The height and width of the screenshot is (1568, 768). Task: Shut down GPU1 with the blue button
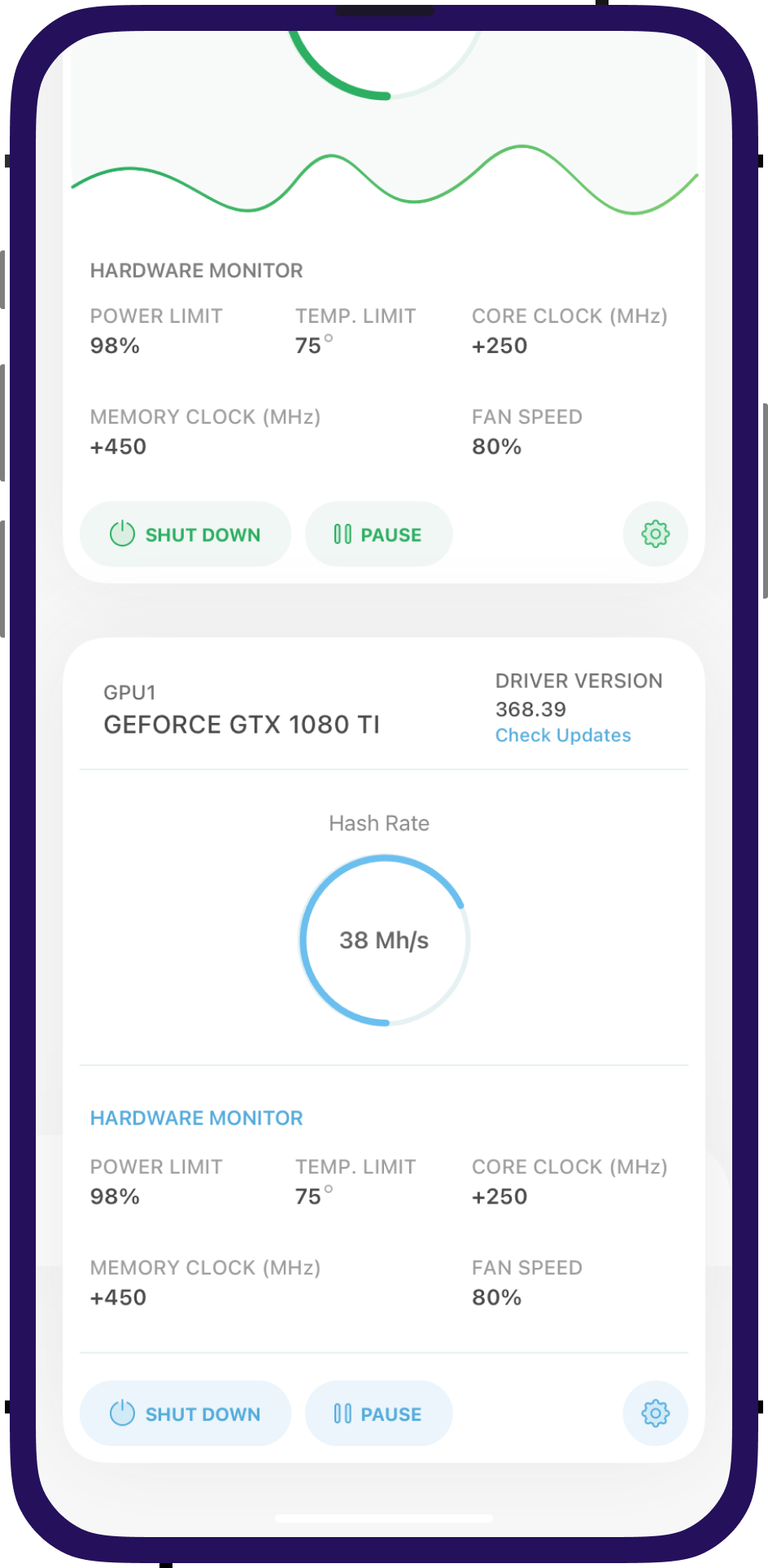click(x=185, y=1413)
